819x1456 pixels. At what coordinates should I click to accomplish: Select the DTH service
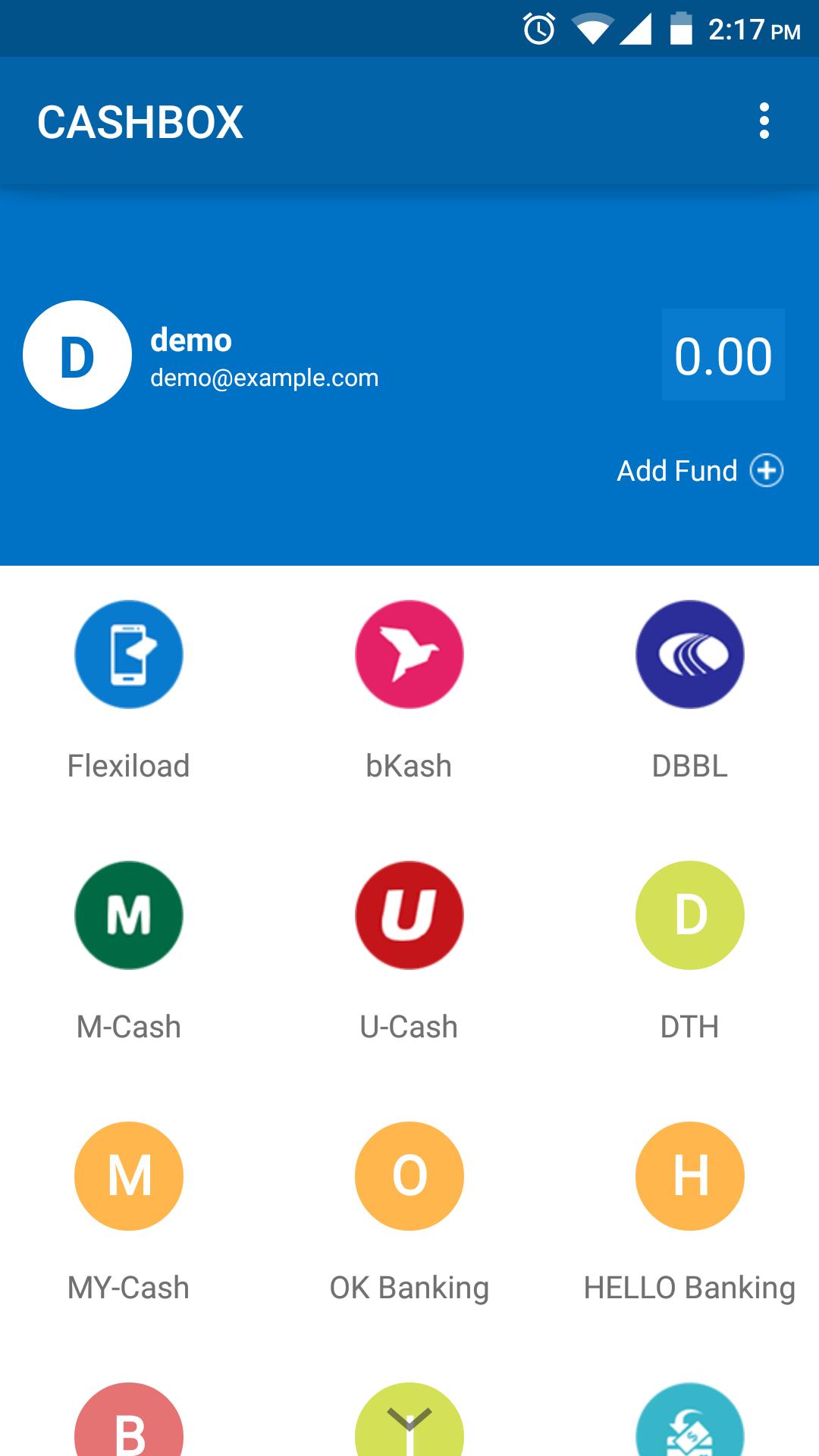pyautogui.click(x=689, y=915)
